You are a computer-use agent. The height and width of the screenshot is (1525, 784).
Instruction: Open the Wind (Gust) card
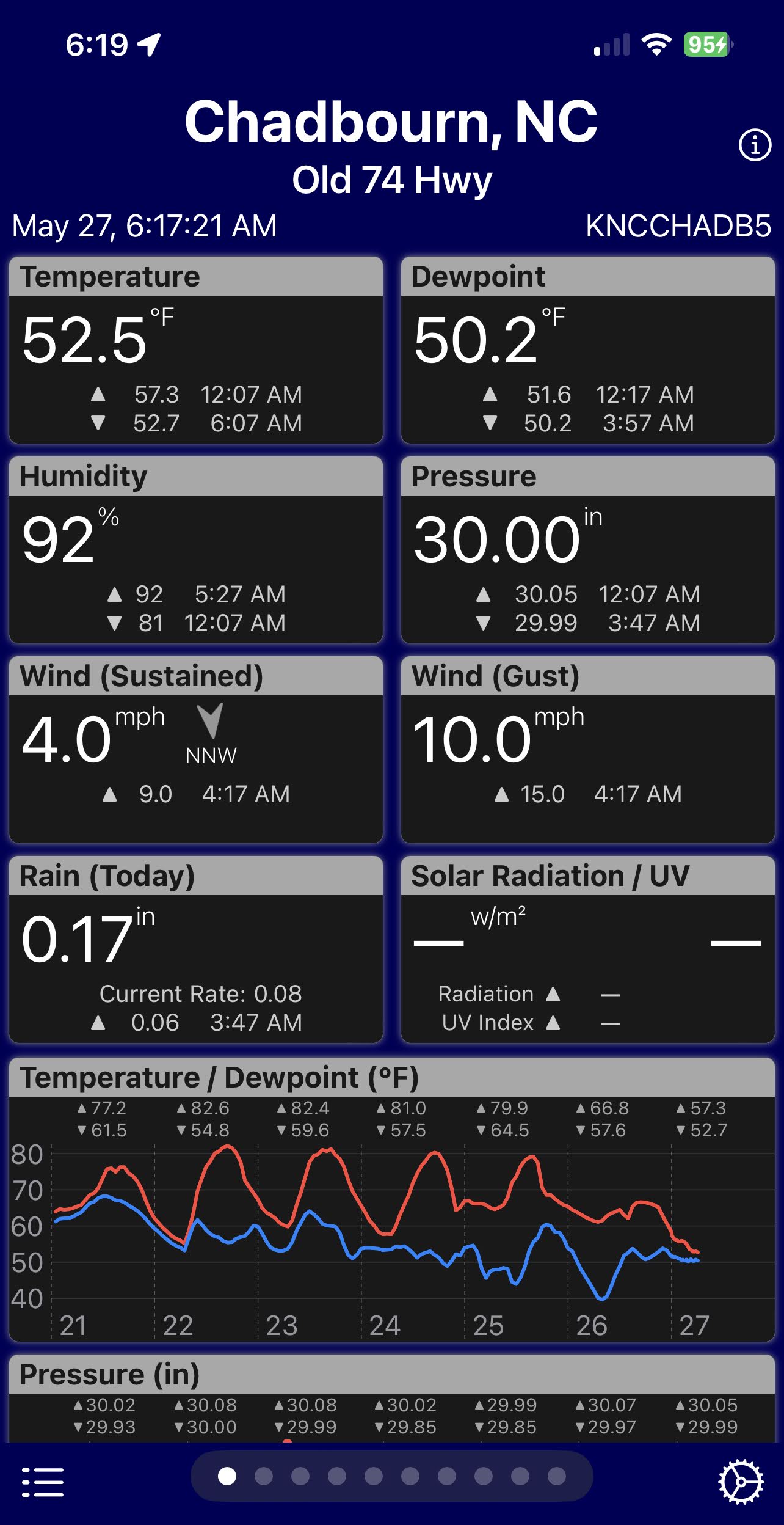587,750
